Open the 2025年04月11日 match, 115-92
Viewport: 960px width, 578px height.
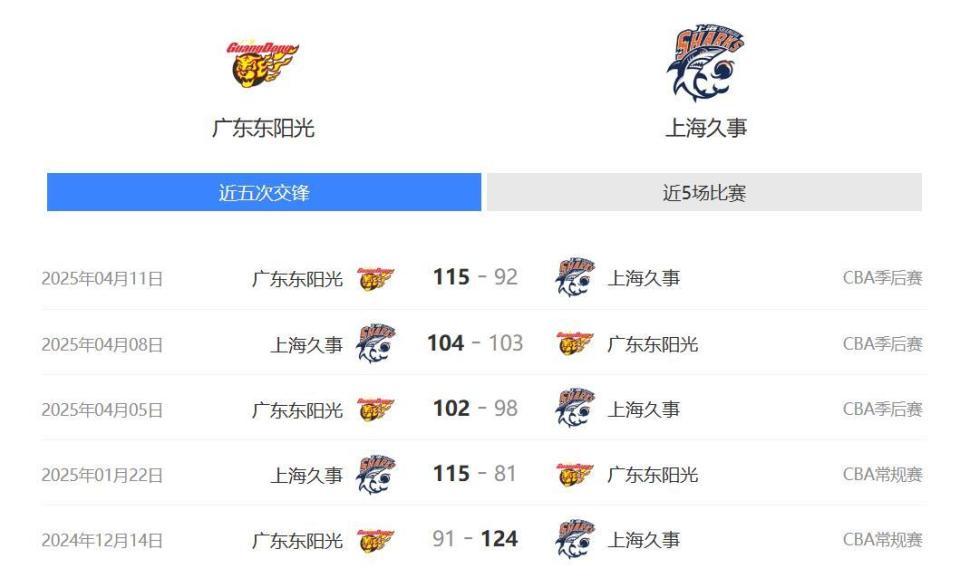(475, 278)
